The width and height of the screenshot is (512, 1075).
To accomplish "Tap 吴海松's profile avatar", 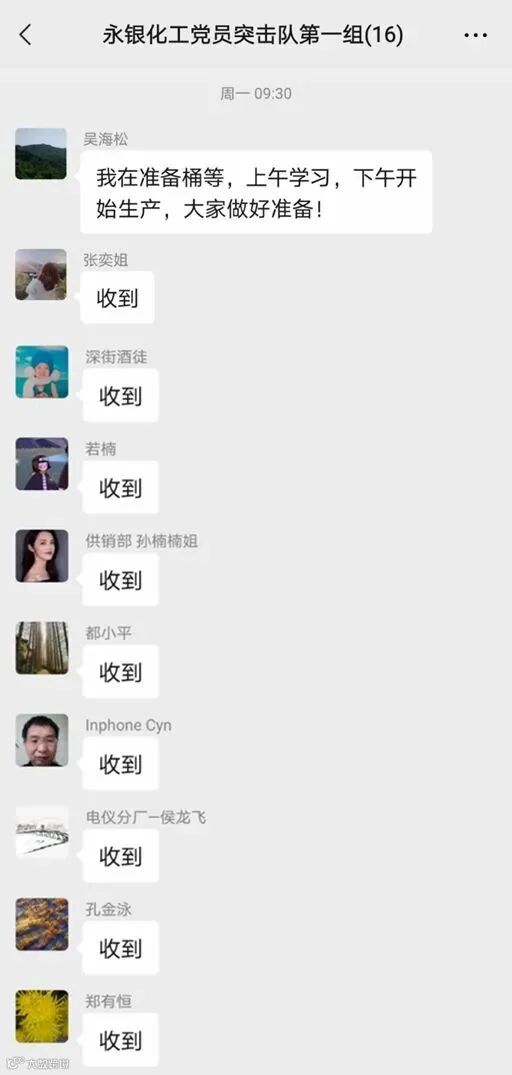I will (x=41, y=154).
